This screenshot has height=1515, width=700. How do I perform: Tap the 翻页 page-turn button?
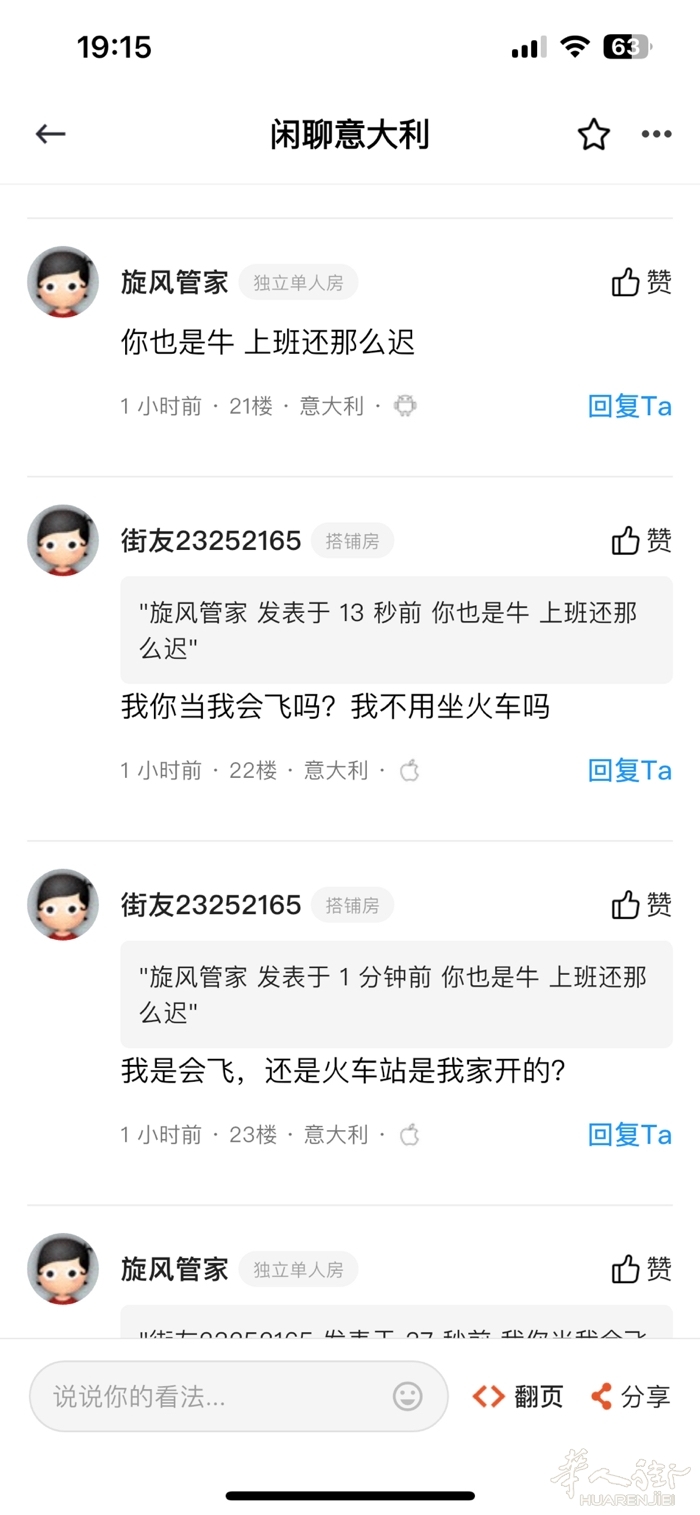(x=518, y=1396)
